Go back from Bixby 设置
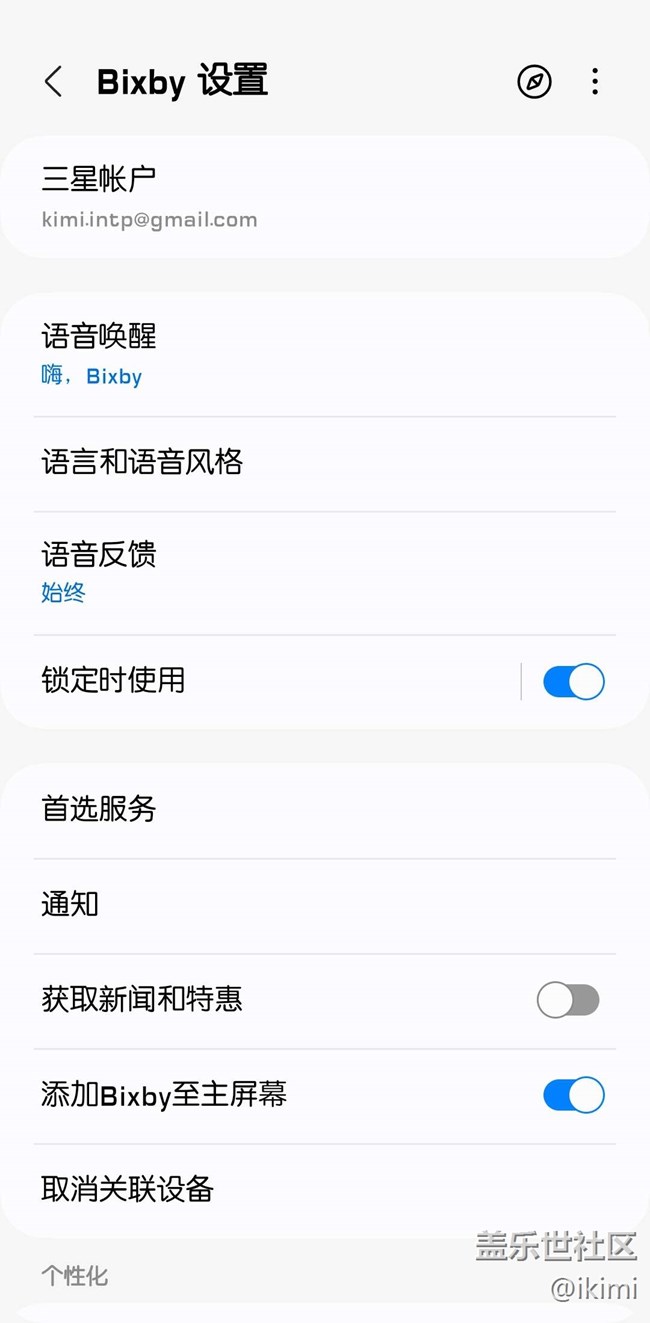The image size is (650, 1323). click(x=54, y=82)
